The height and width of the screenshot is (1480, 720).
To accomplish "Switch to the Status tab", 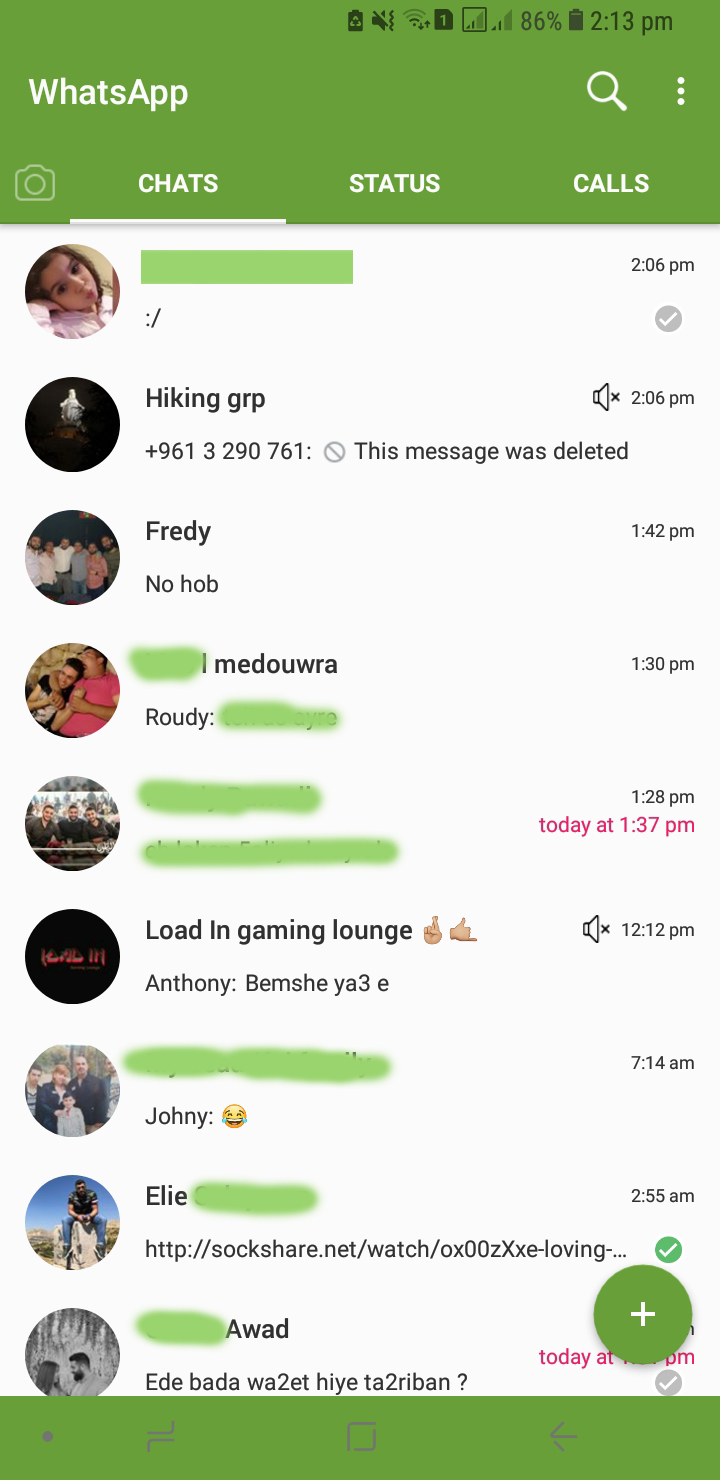I will pyautogui.click(x=394, y=184).
